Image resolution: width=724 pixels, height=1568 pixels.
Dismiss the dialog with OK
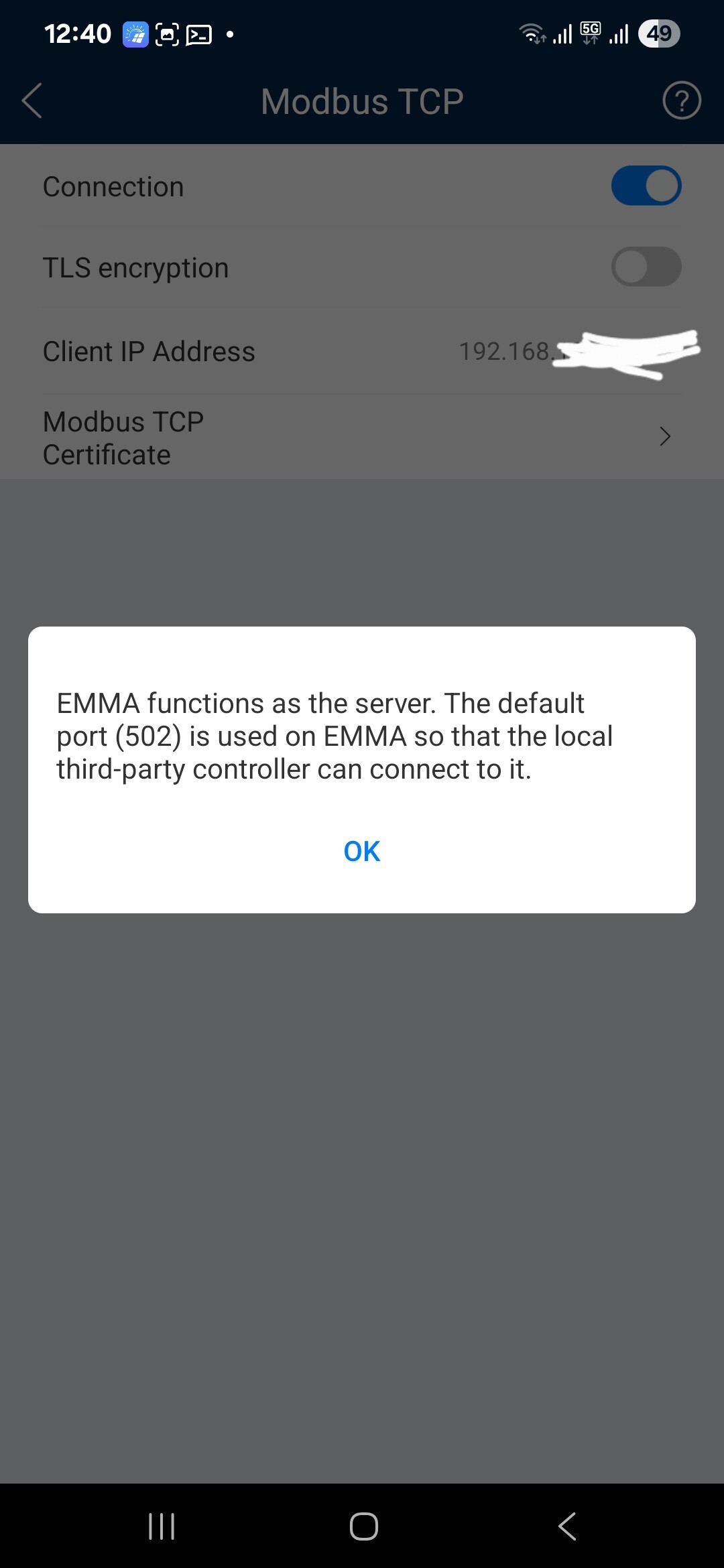click(x=362, y=851)
